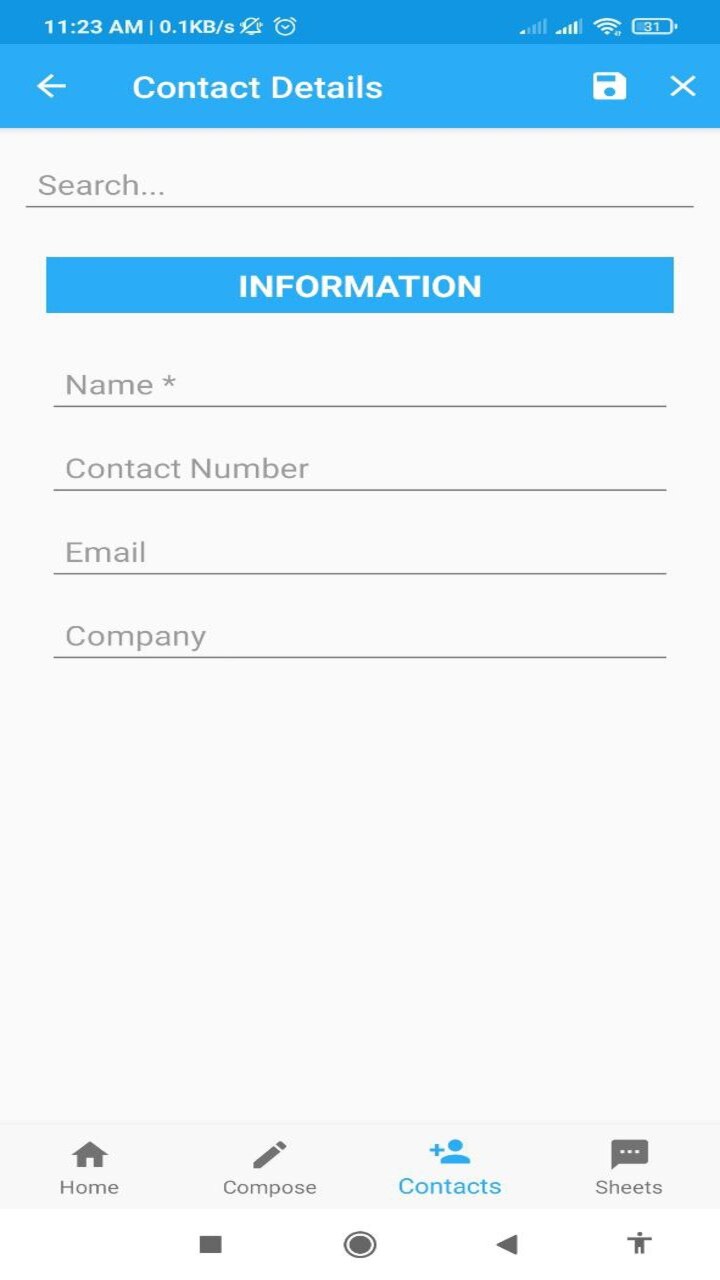The image size is (720, 1280).
Task: Open the Home tab icon
Action: [x=89, y=1153]
